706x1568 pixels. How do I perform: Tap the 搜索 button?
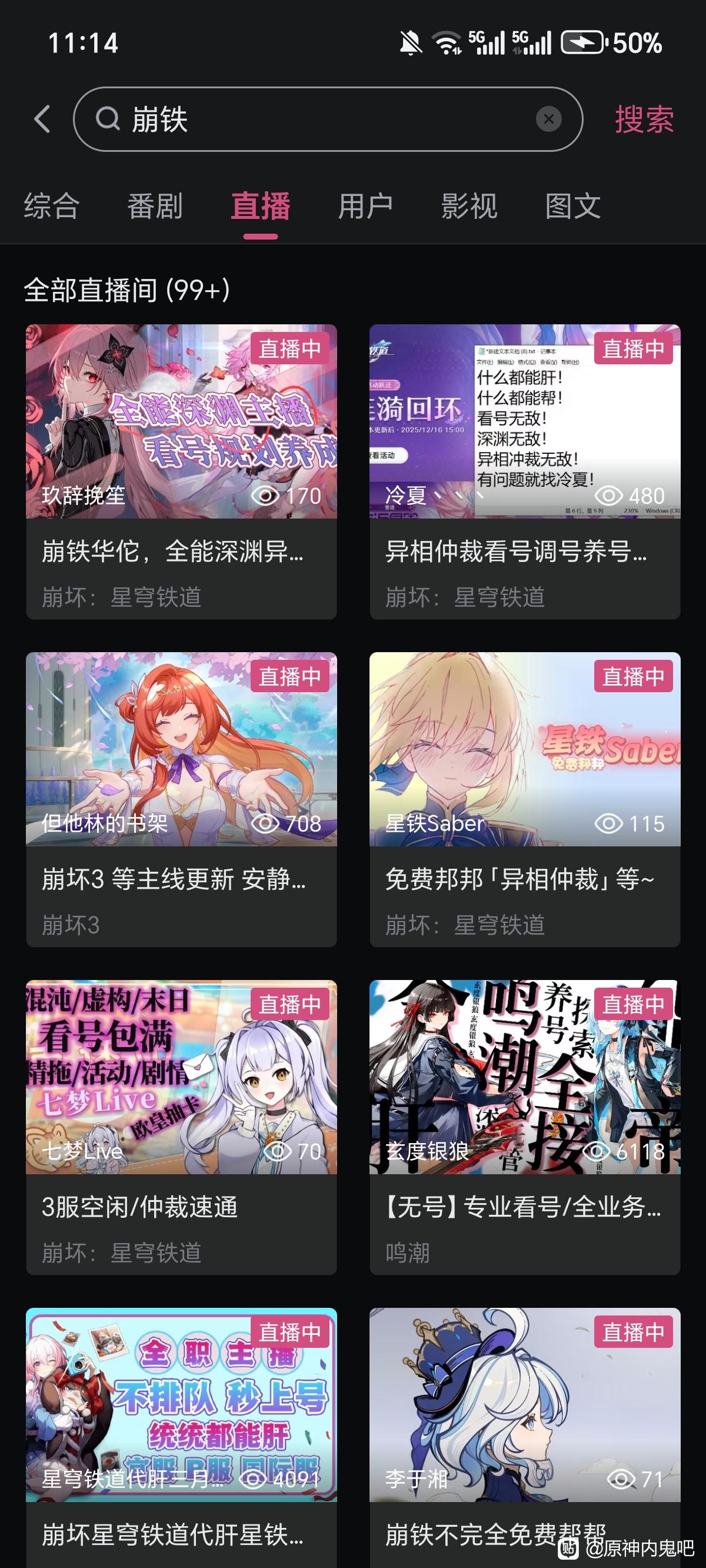(x=644, y=119)
